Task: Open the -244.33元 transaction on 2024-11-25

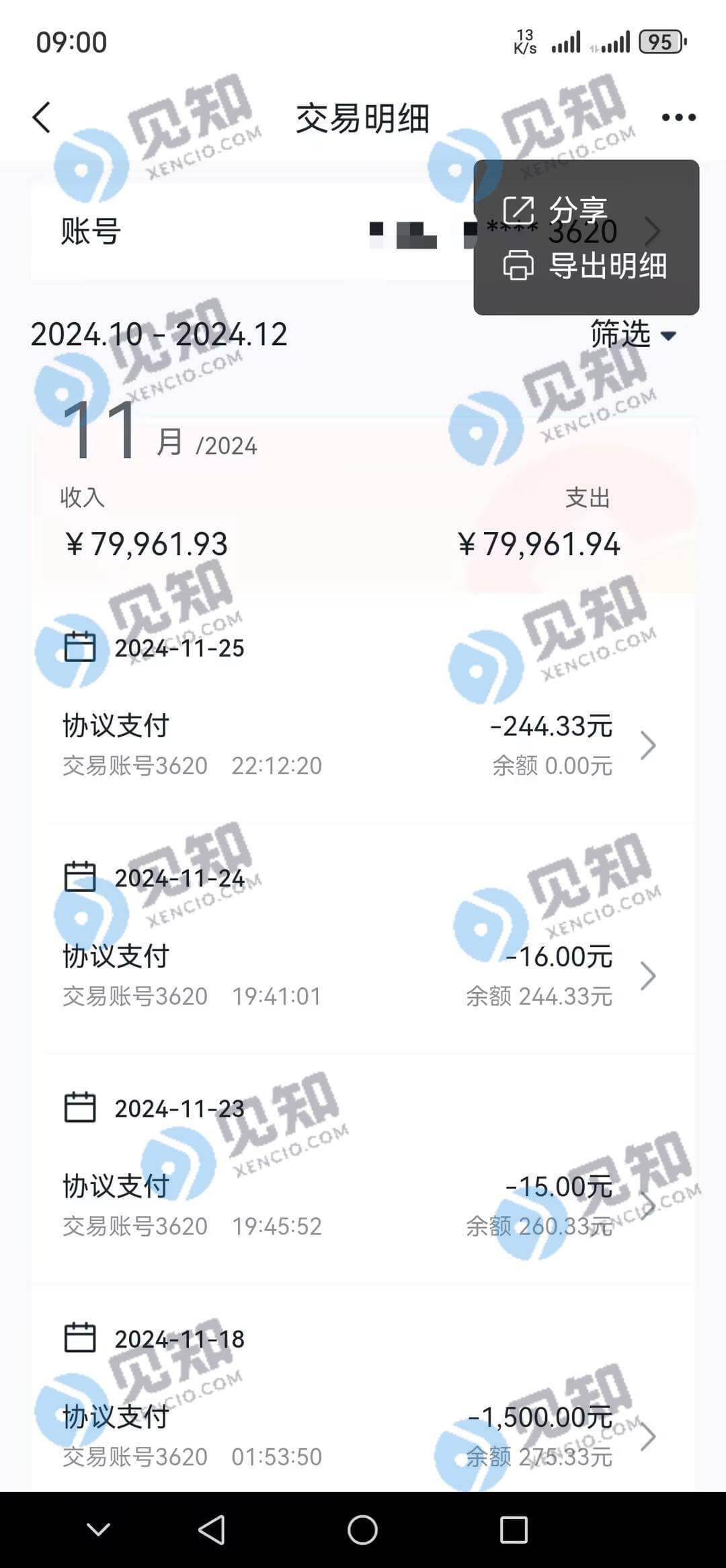Action: 363,745
